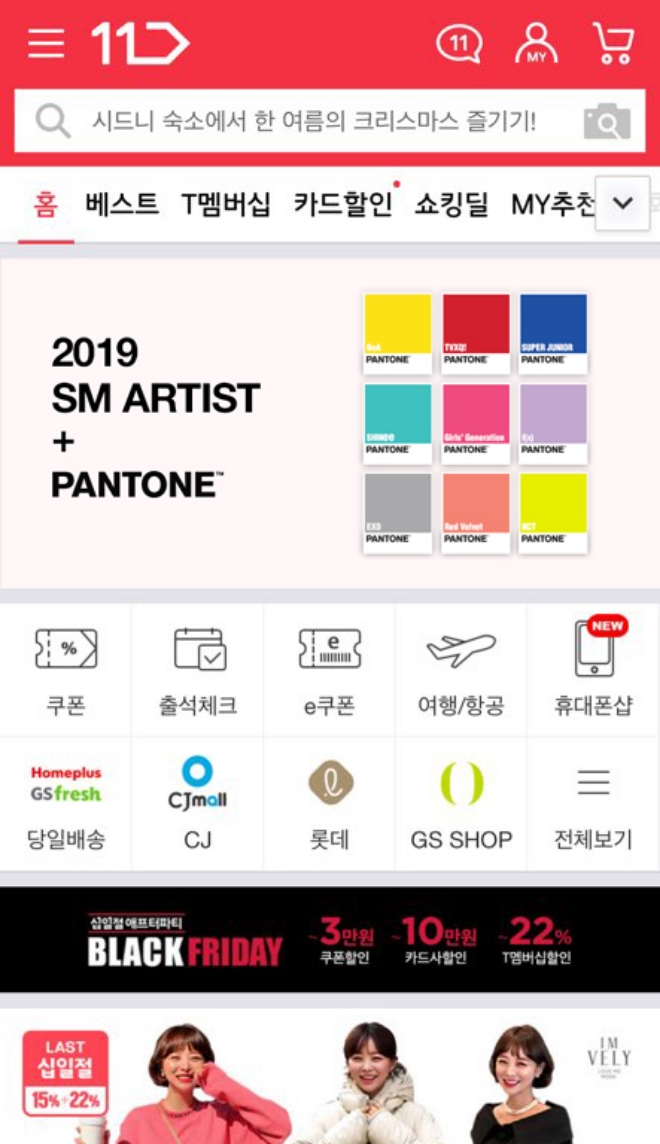Open the CJ mall shortcut
Viewport: 660px width, 1144px height.
coord(198,804)
